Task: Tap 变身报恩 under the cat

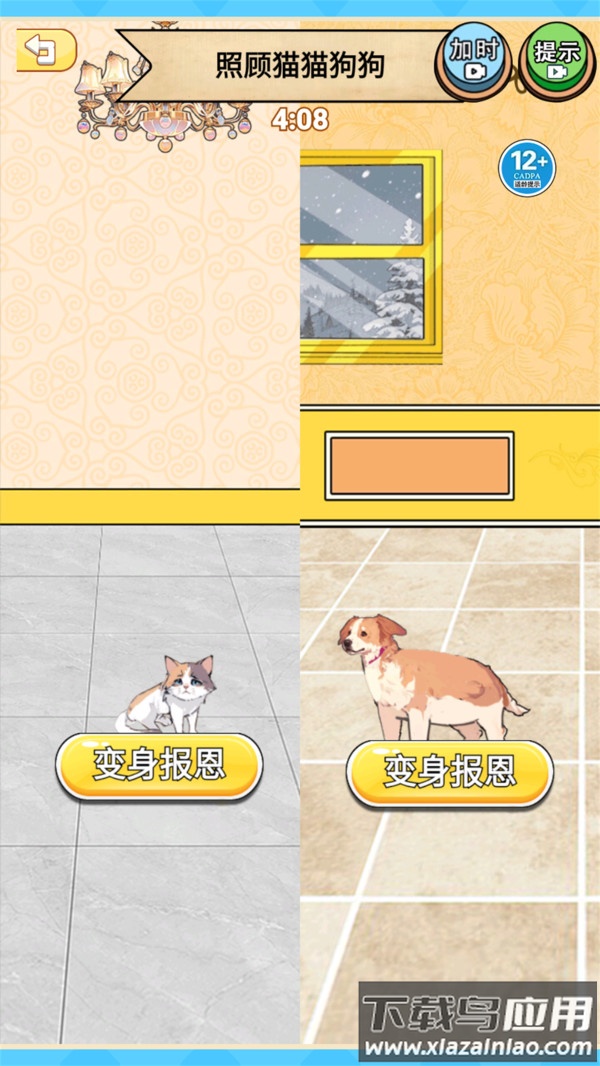Action: [160, 766]
